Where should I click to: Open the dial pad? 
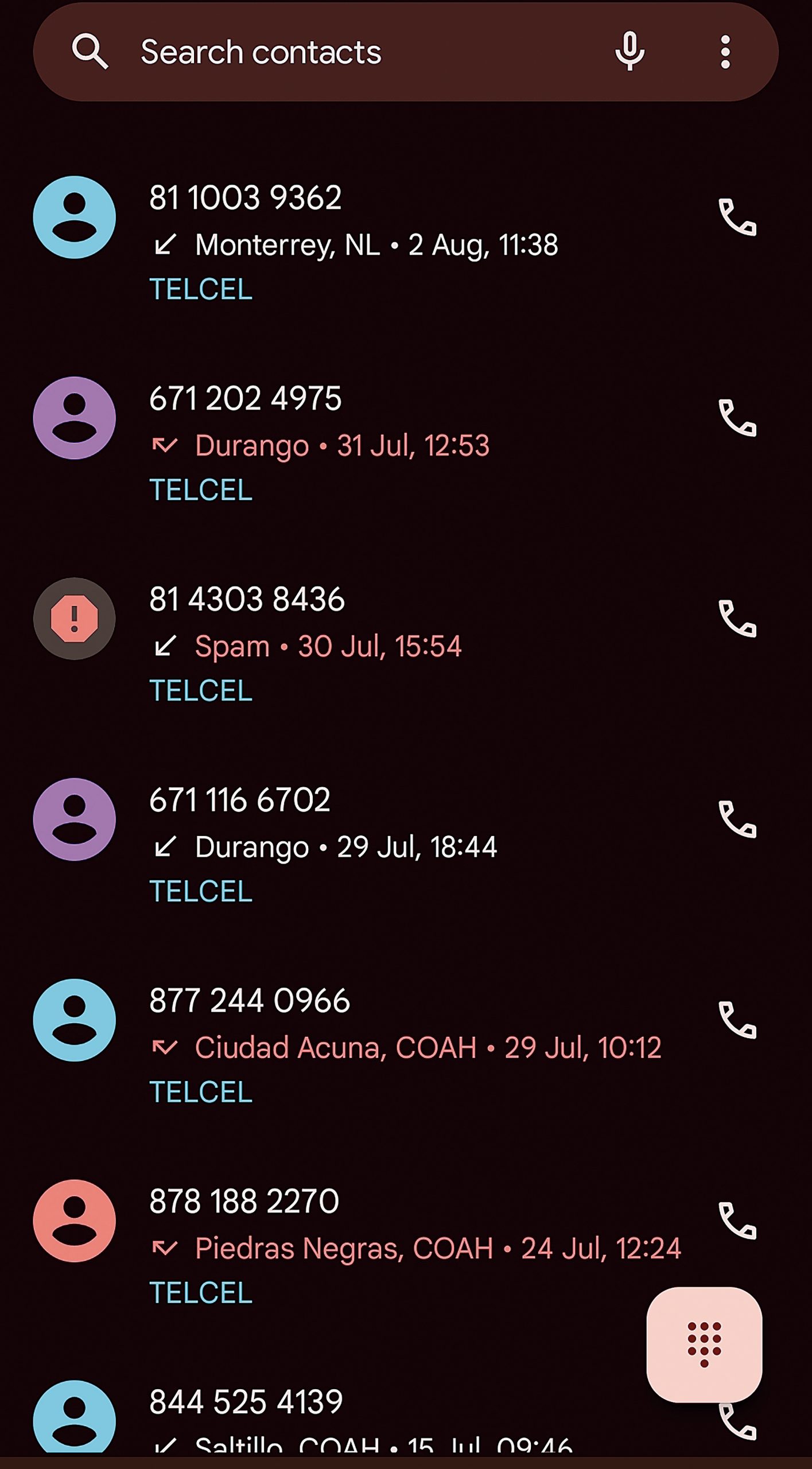click(704, 1344)
